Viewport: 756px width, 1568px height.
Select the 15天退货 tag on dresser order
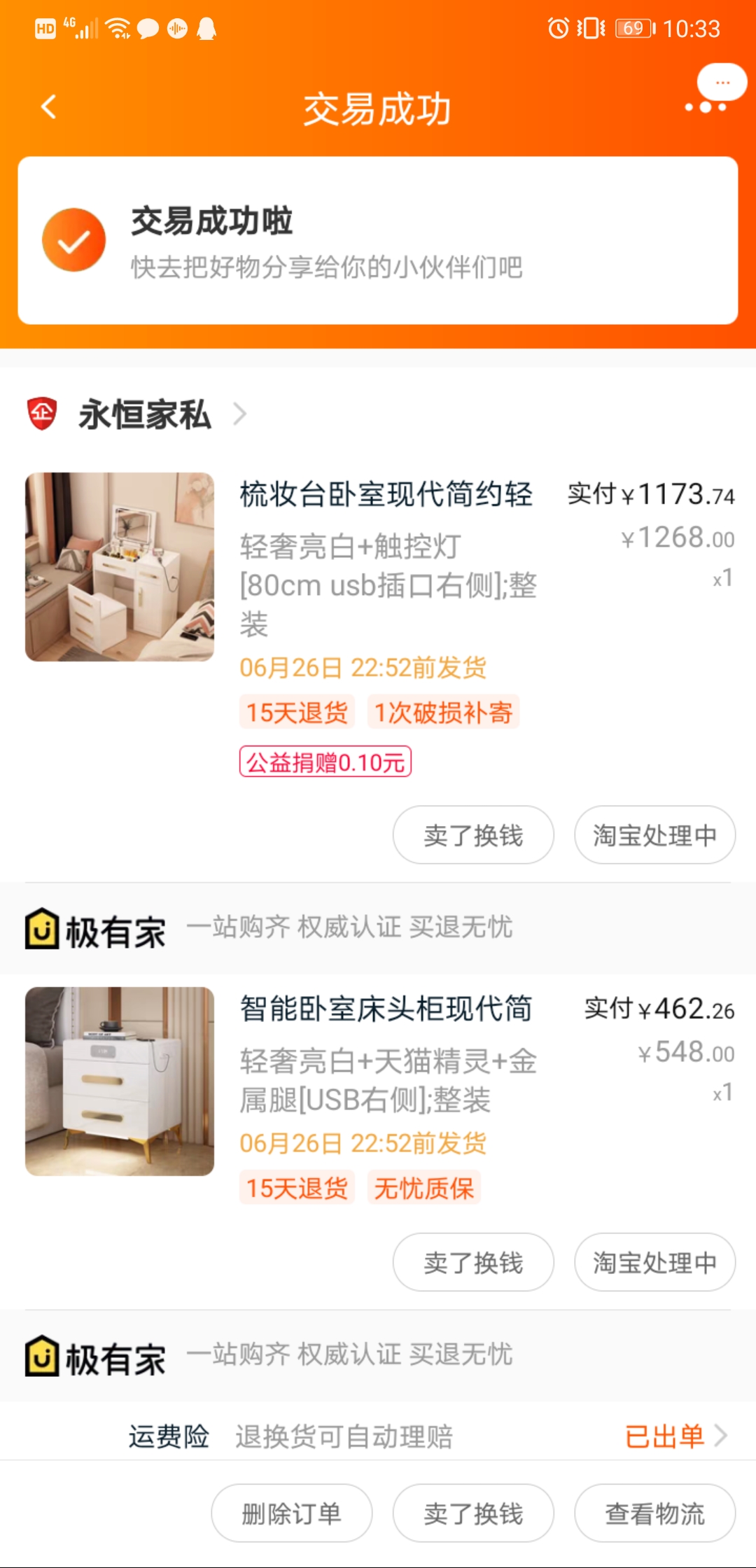coord(295,711)
